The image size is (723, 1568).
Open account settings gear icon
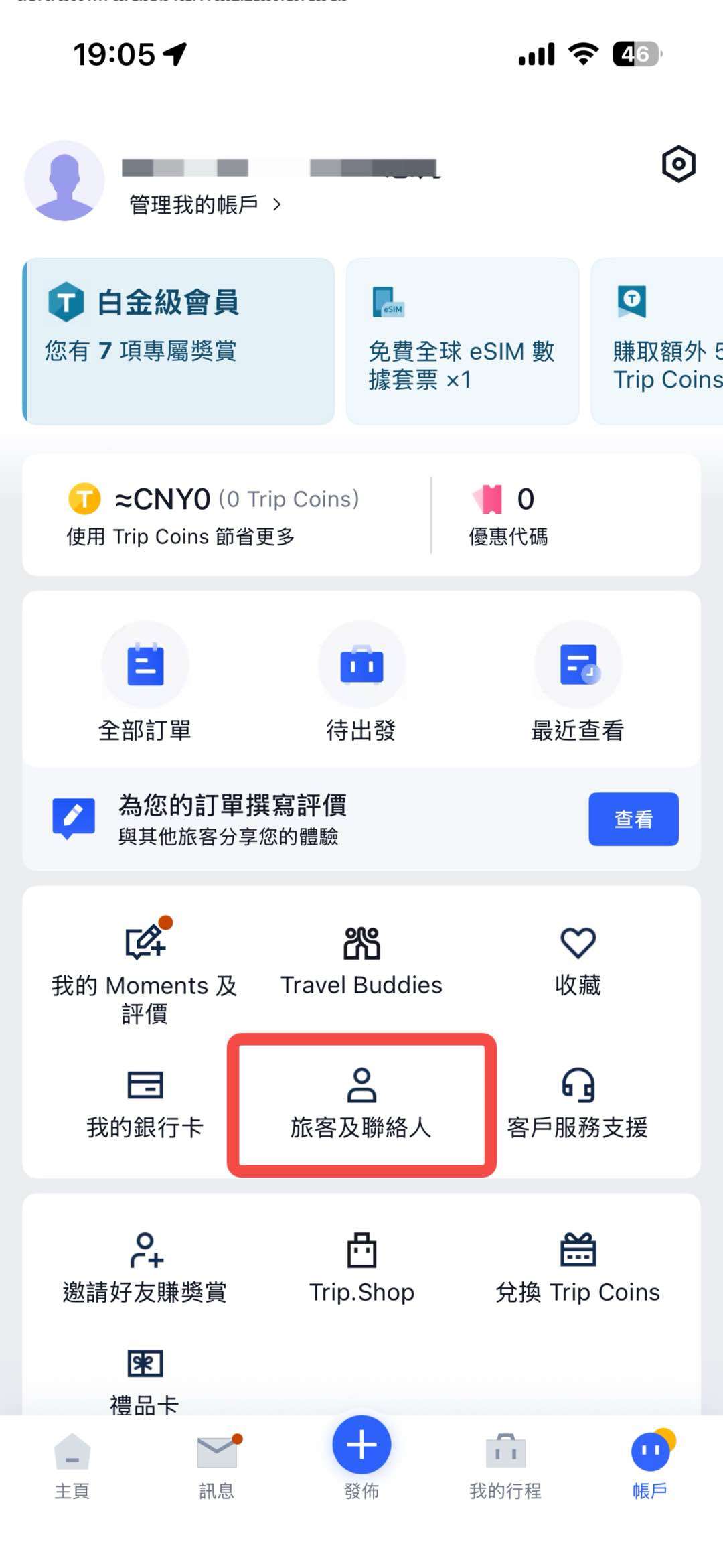(x=678, y=164)
